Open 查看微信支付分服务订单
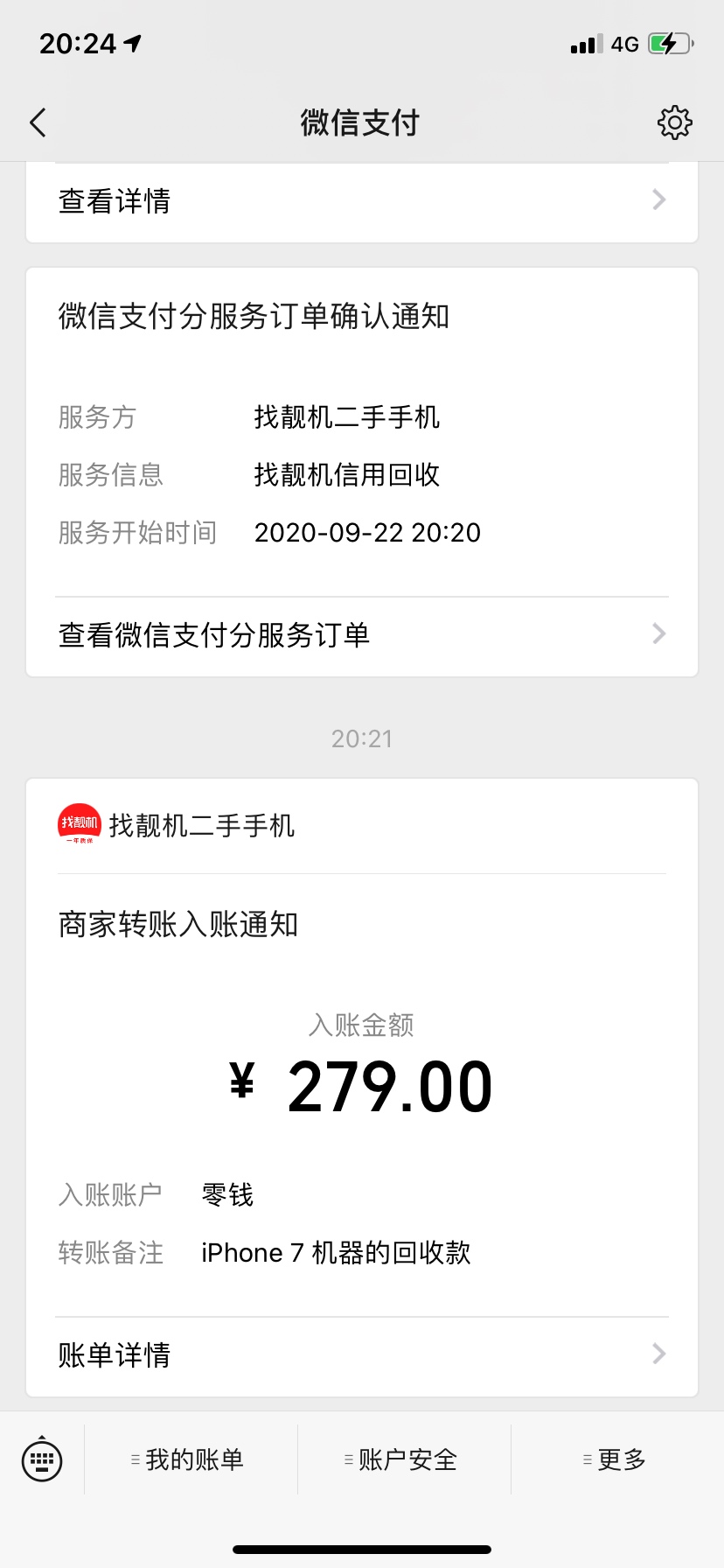724x1568 pixels. [362, 635]
